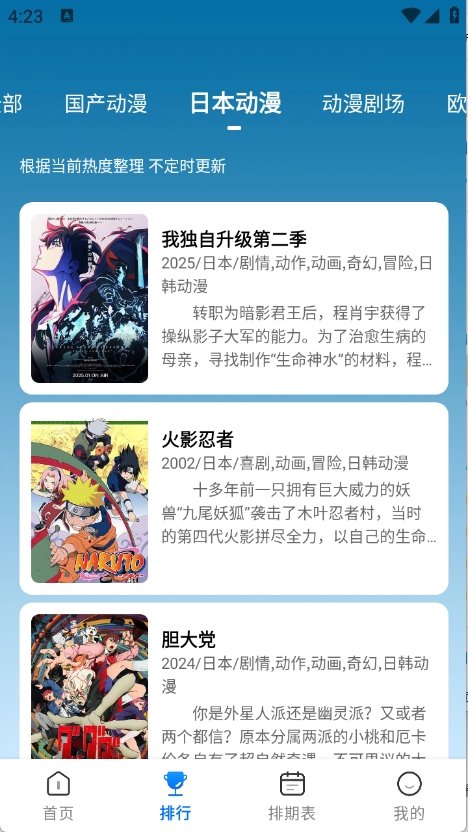The width and height of the screenshot is (468, 832).
Task: Open the 我独自升级第二季 card
Action: [234, 298]
